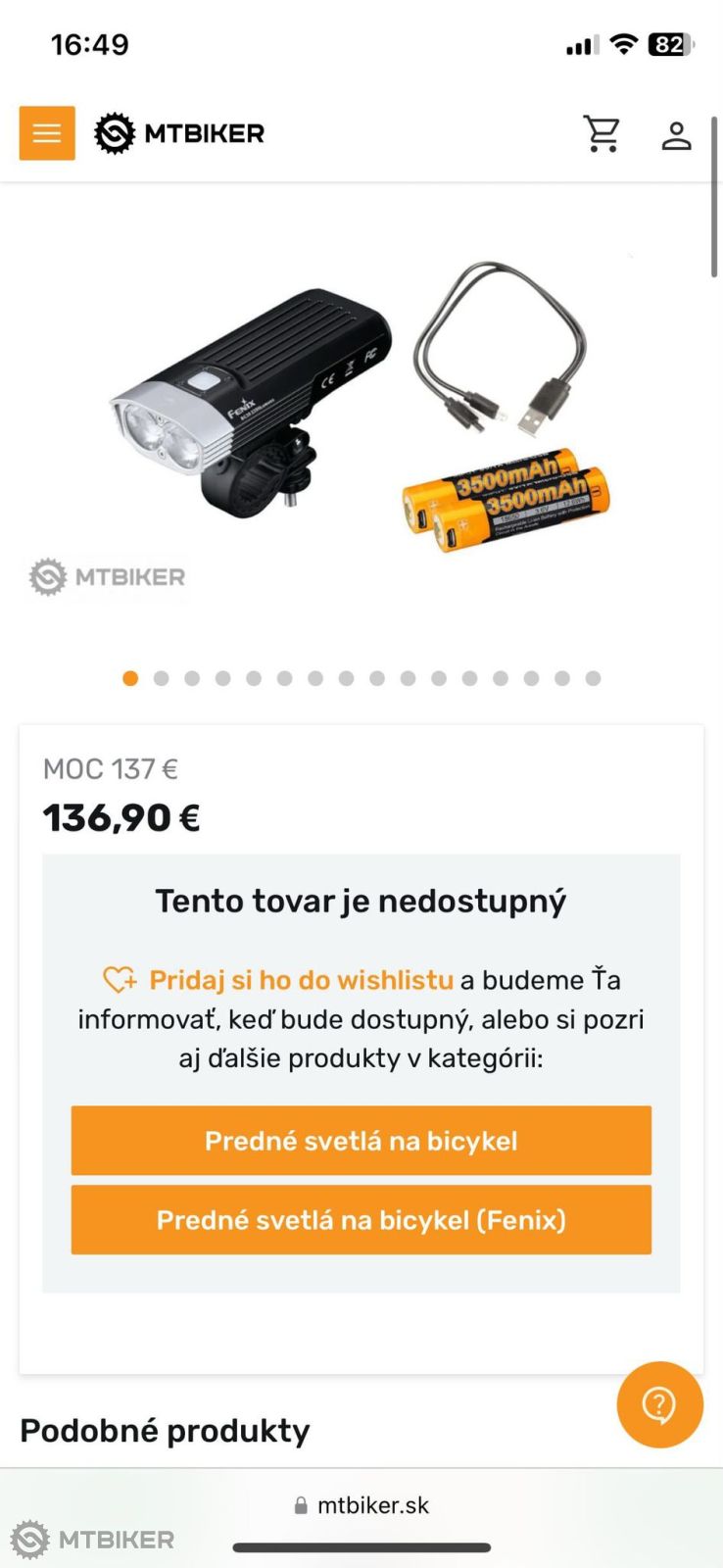Open the user account icon
Image resolution: width=723 pixels, height=1568 pixels.
coord(676,134)
